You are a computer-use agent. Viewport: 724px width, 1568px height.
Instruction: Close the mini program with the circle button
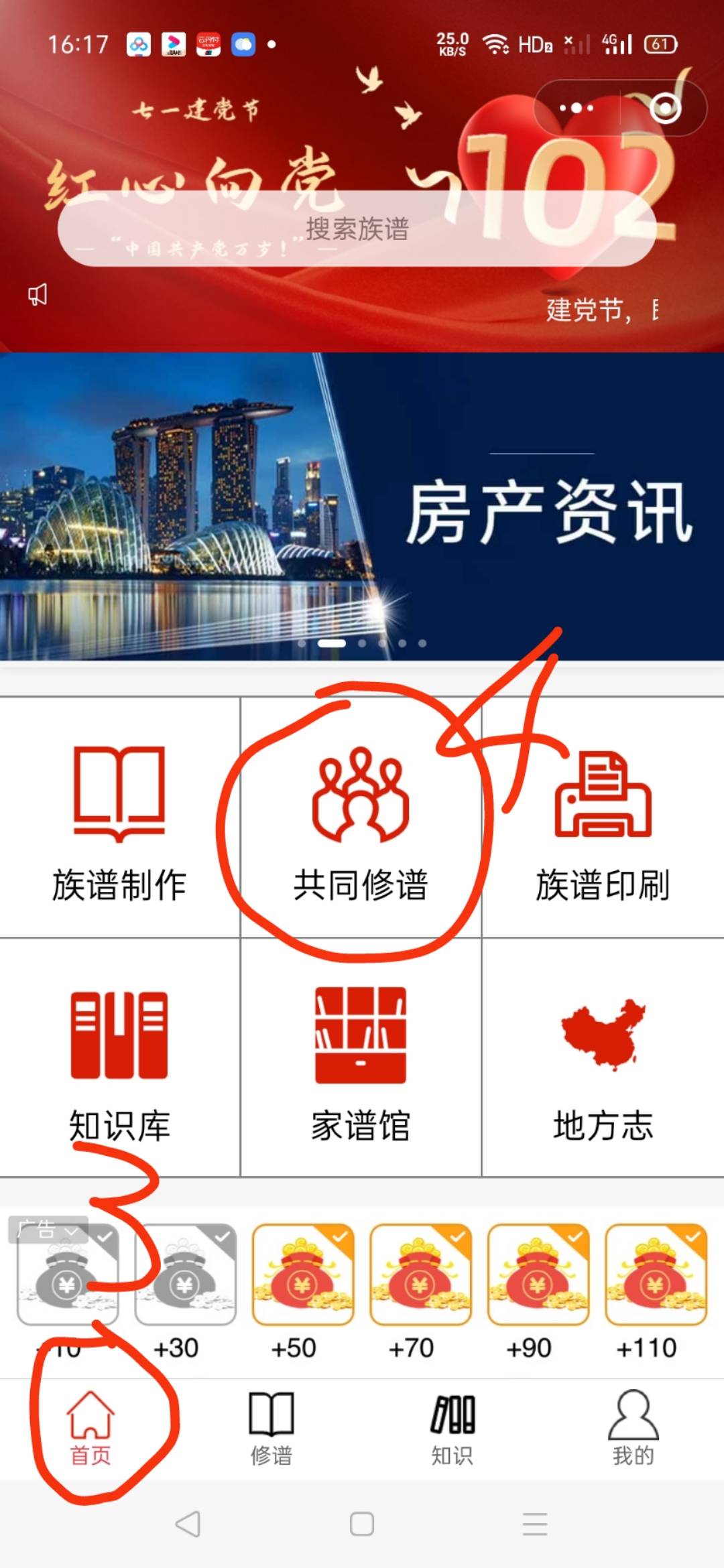pos(665,108)
